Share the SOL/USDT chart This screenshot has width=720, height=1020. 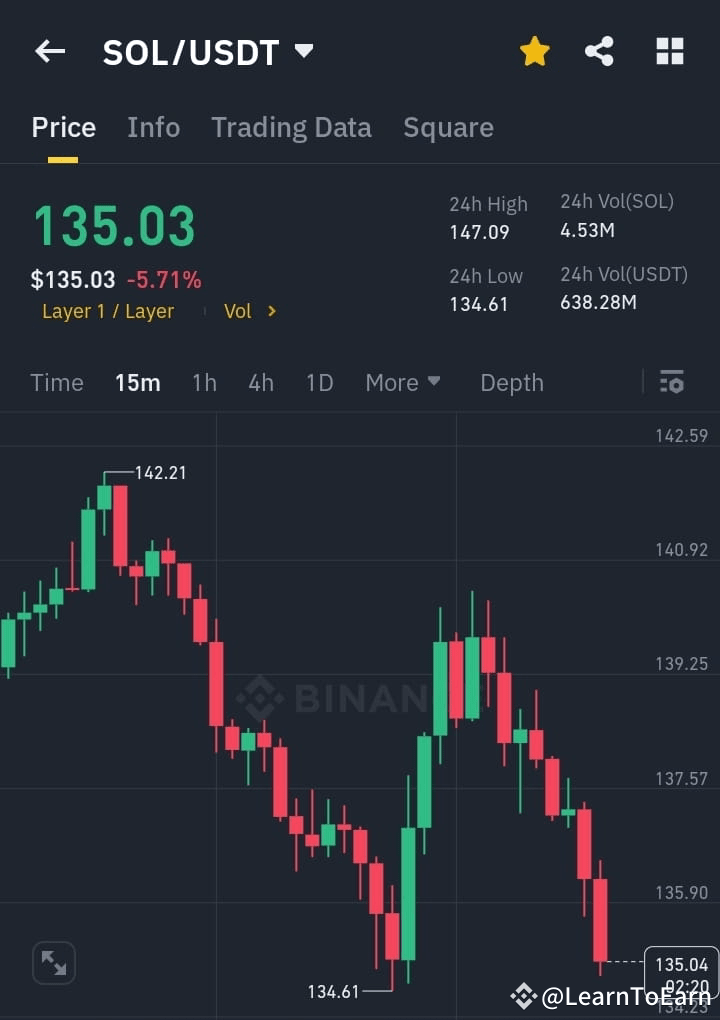(x=599, y=51)
